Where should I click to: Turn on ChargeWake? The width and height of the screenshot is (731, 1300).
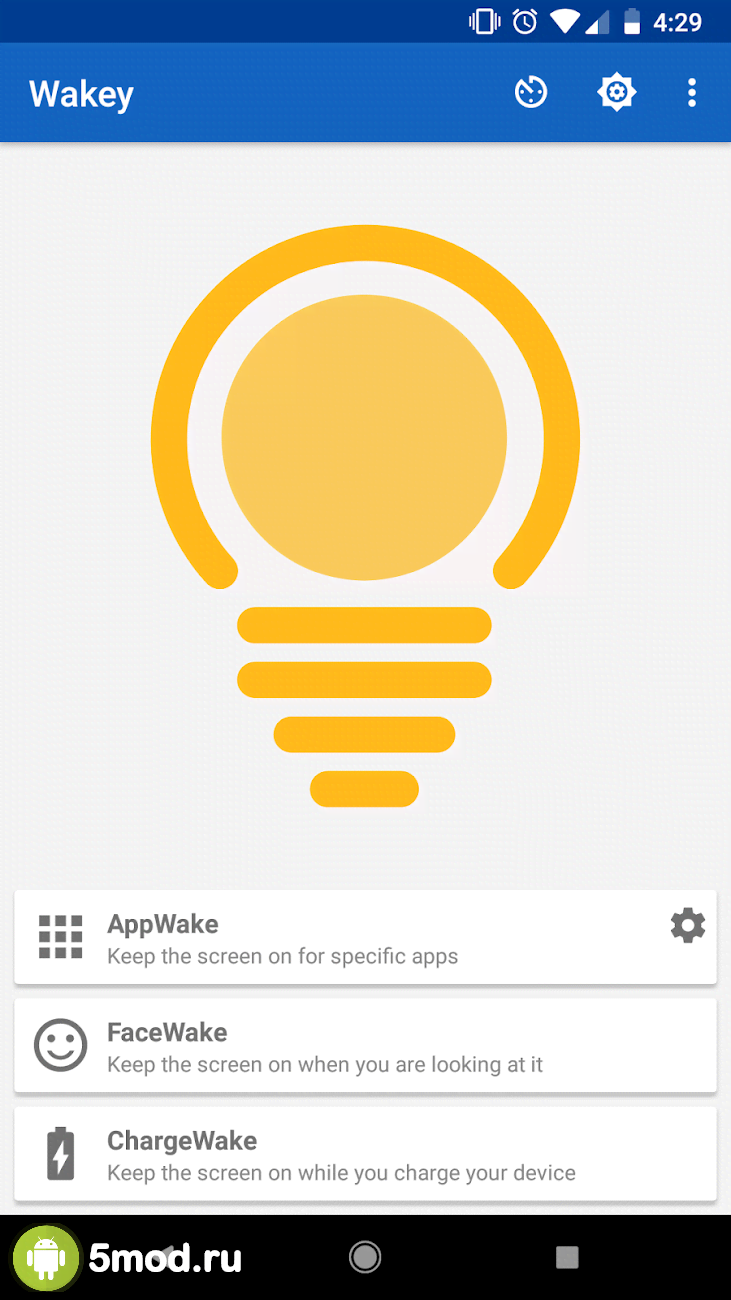[x=365, y=1154]
